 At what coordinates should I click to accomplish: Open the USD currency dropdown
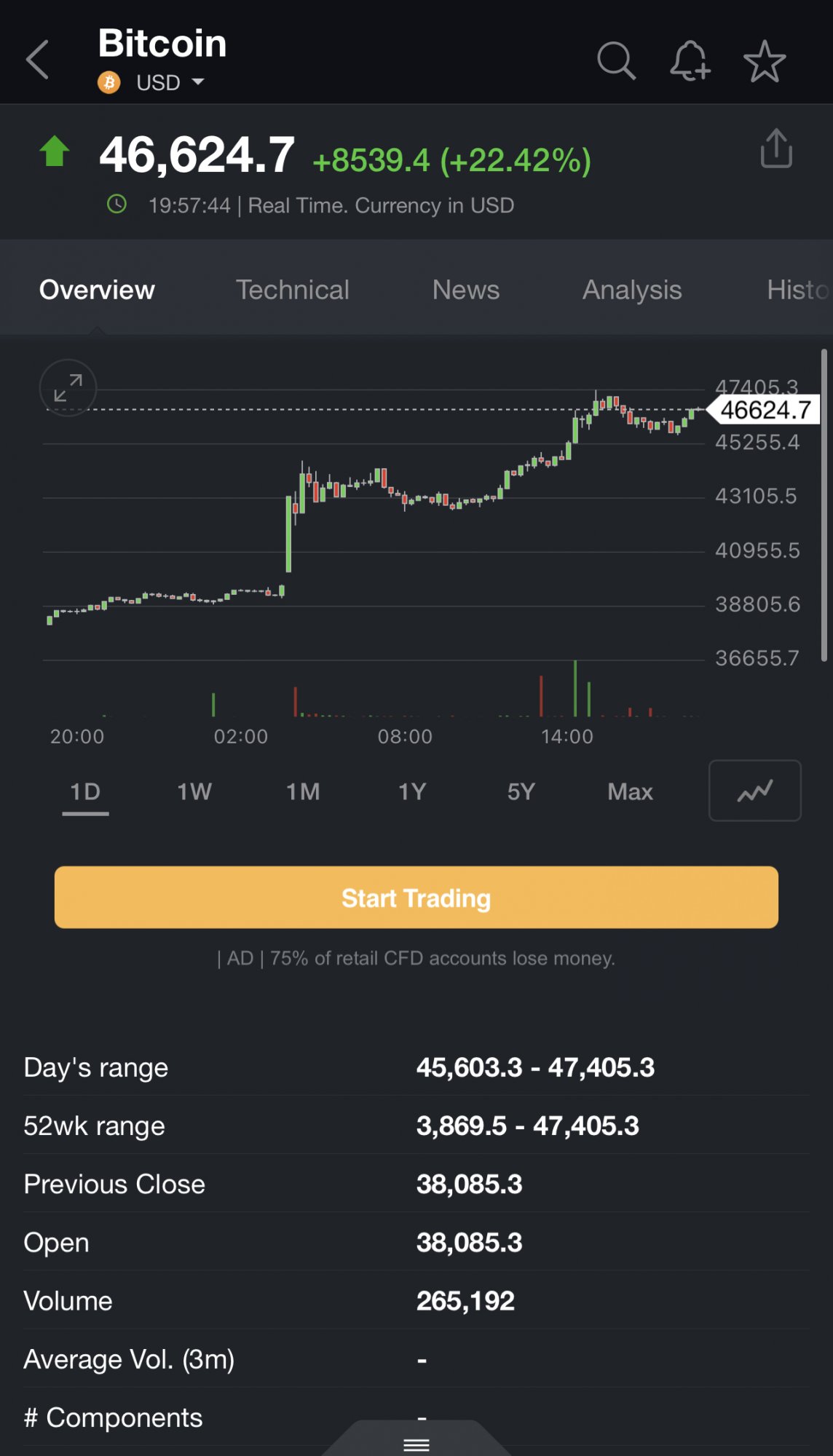coord(169,83)
